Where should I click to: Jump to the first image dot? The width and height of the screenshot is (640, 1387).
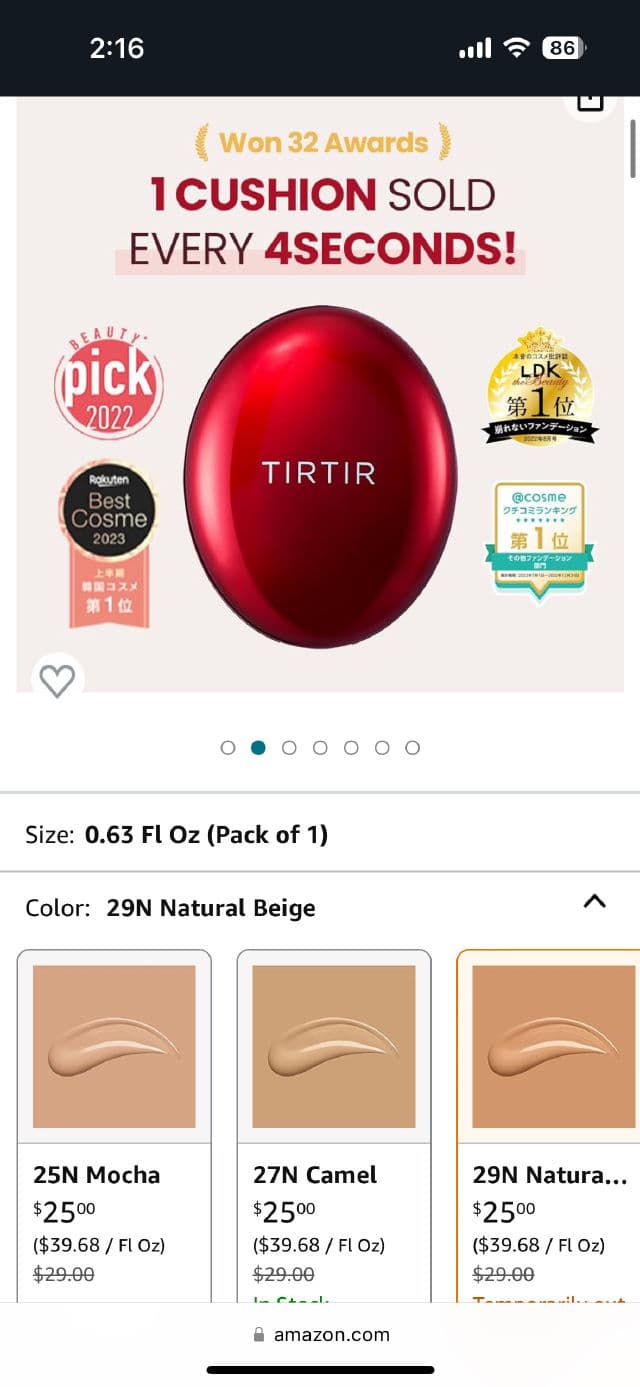228,748
